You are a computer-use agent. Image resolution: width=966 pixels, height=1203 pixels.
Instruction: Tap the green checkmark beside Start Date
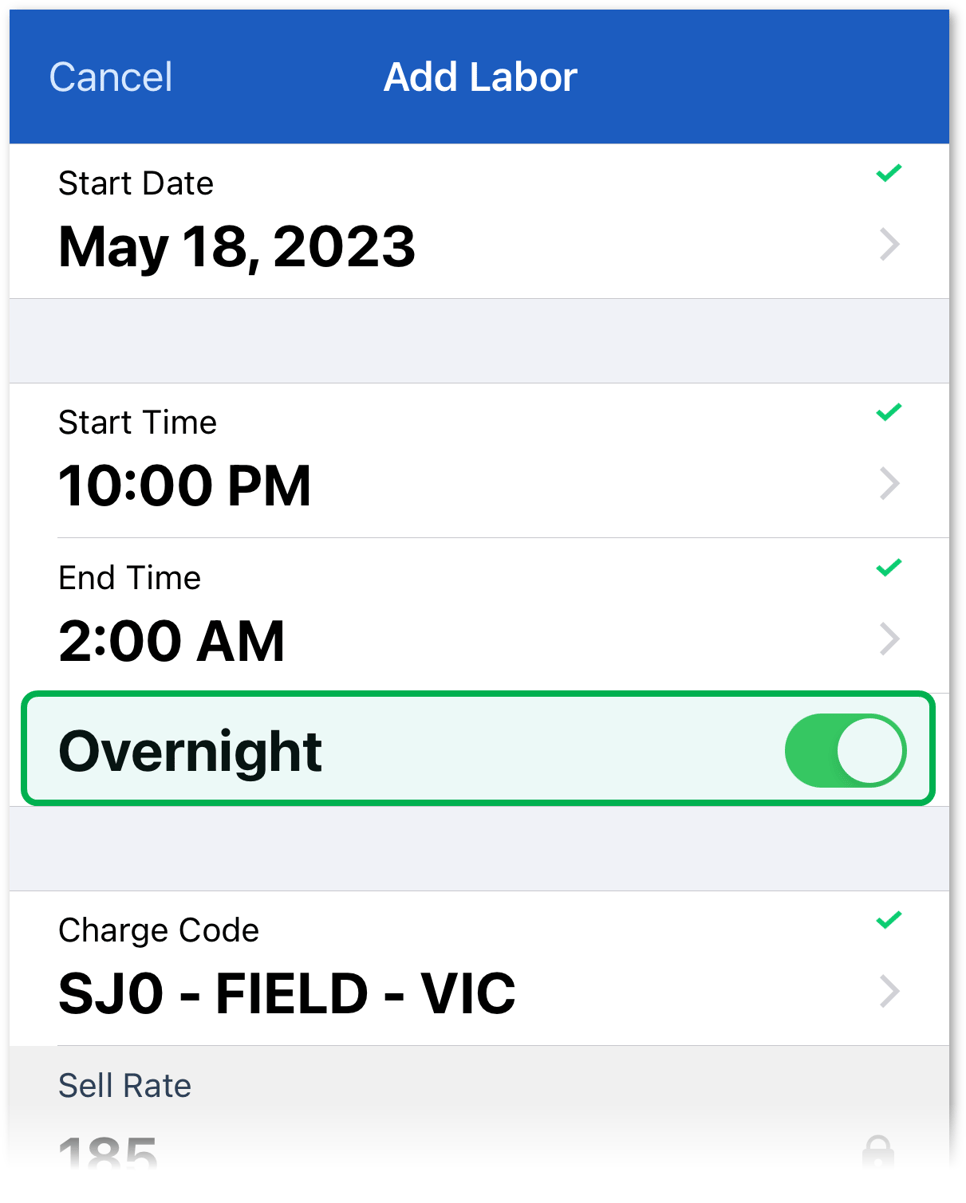(888, 173)
